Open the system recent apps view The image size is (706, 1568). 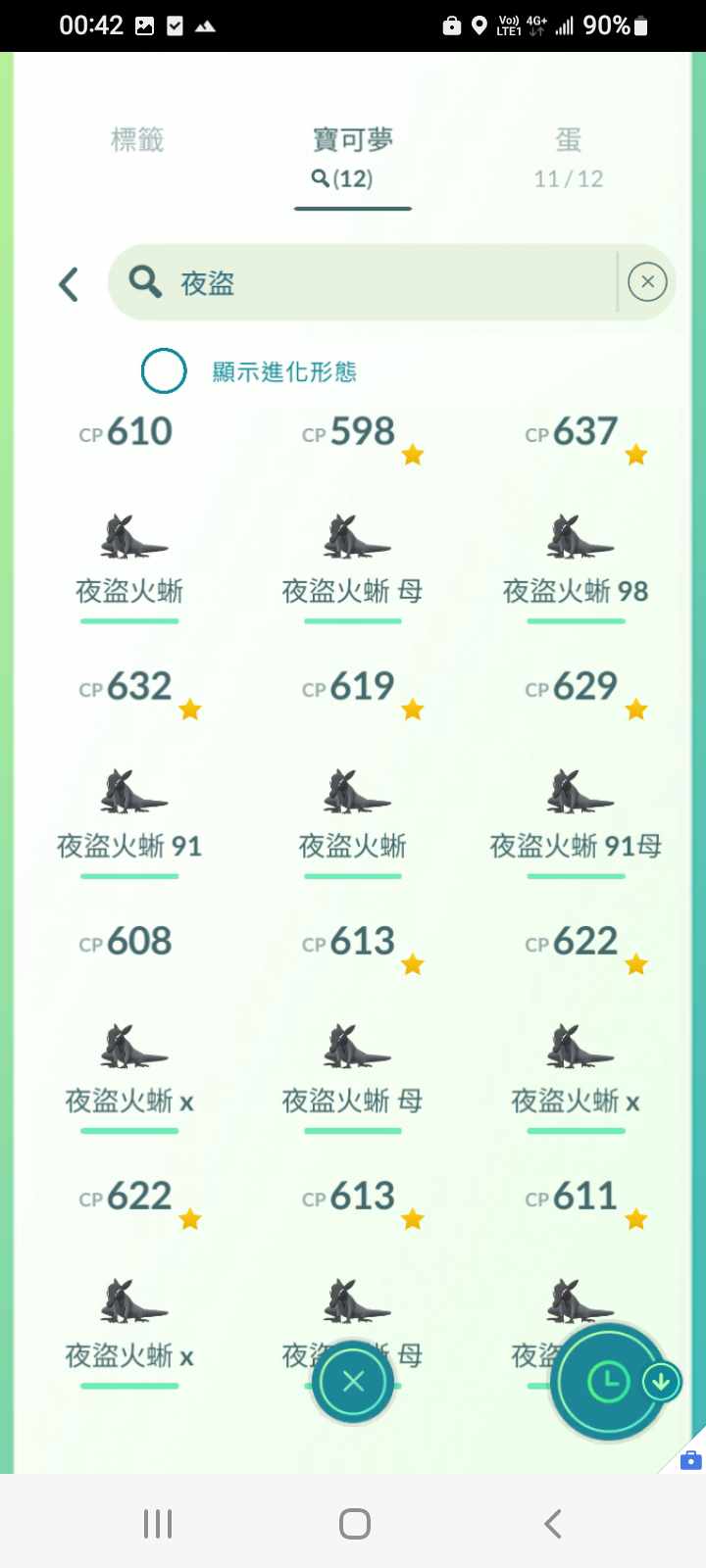click(x=158, y=1523)
